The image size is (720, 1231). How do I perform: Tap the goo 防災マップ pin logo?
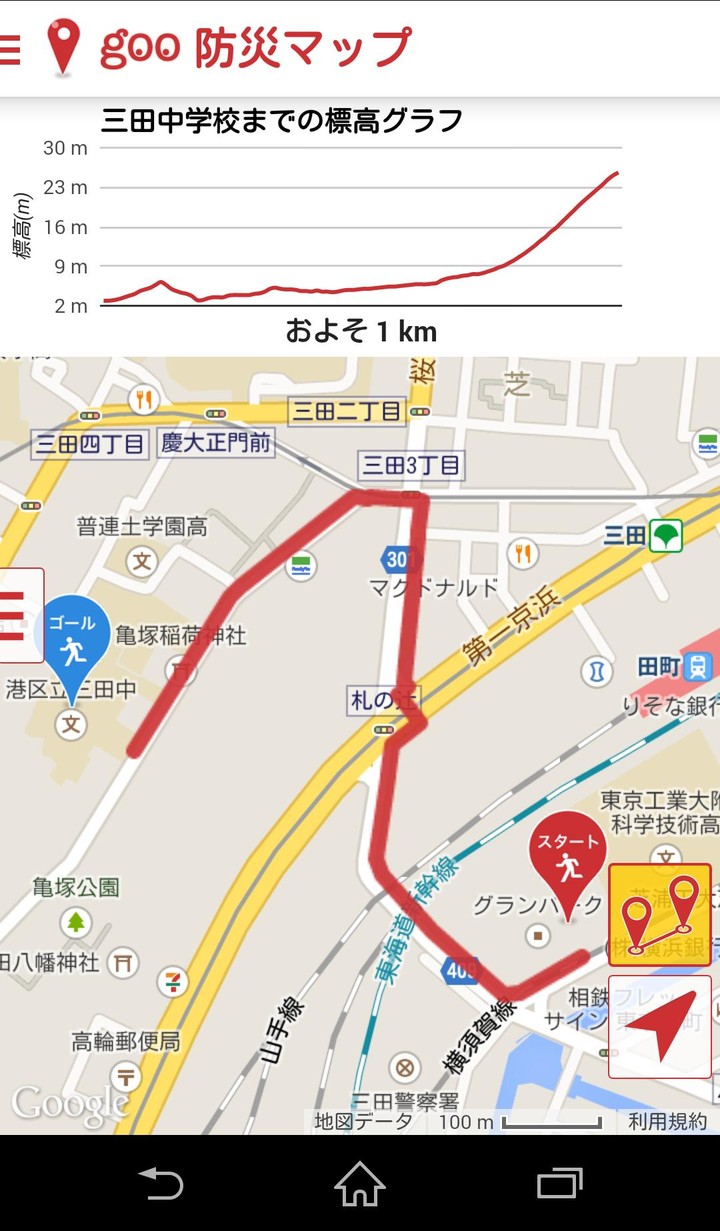pyautogui.click(x=62, y=45)
